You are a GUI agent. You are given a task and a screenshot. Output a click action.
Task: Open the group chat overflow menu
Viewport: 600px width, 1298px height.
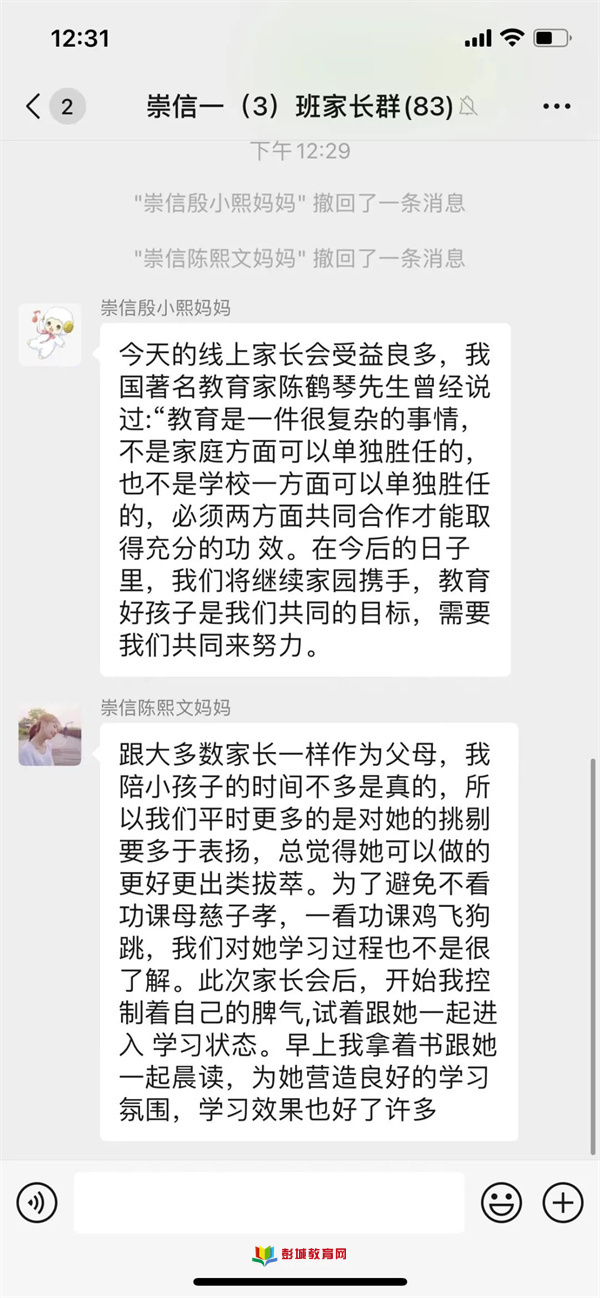(x=556, y=107)
